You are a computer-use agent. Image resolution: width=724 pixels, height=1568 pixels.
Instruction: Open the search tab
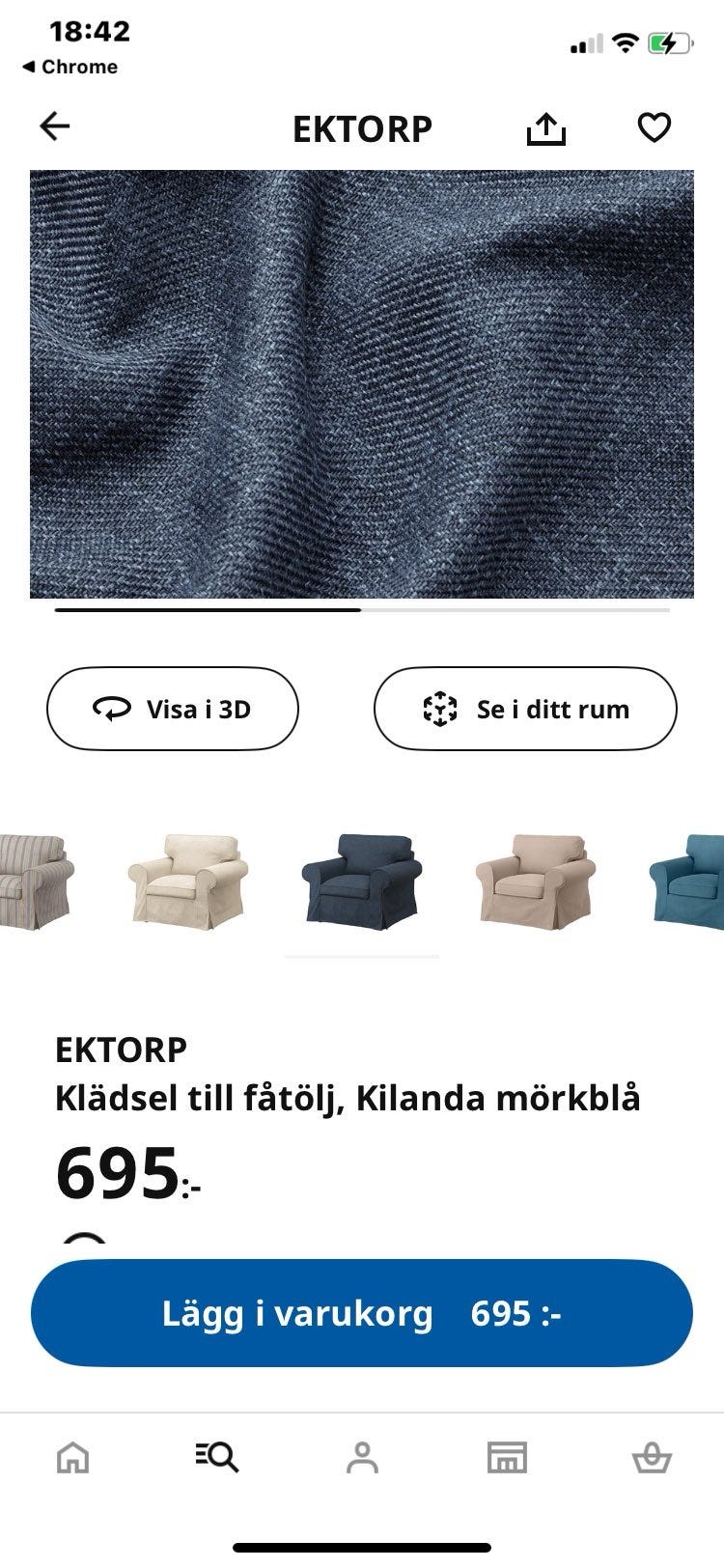(x=217, y=1457)
